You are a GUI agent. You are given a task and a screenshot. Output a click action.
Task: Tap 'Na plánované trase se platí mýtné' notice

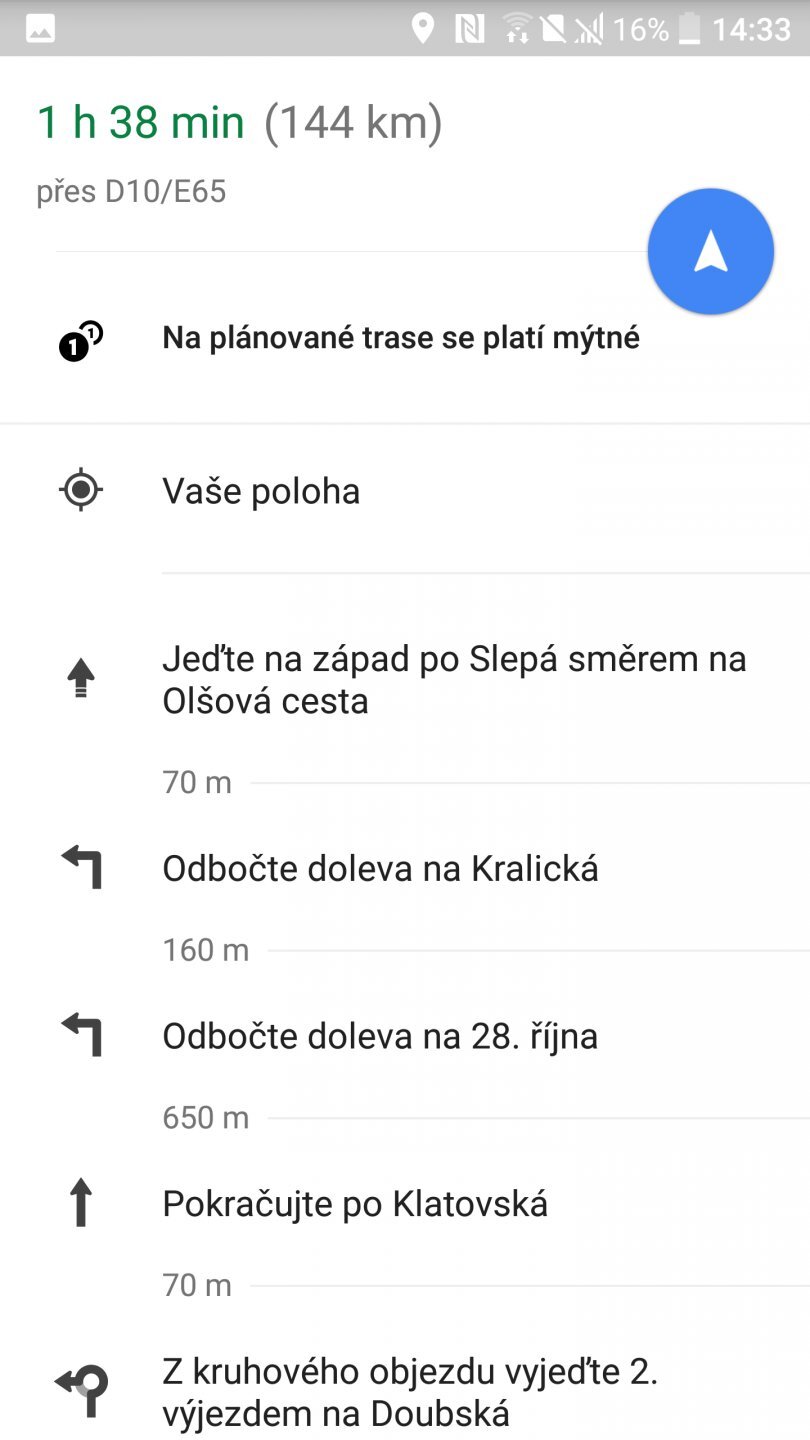pos(401,337)
